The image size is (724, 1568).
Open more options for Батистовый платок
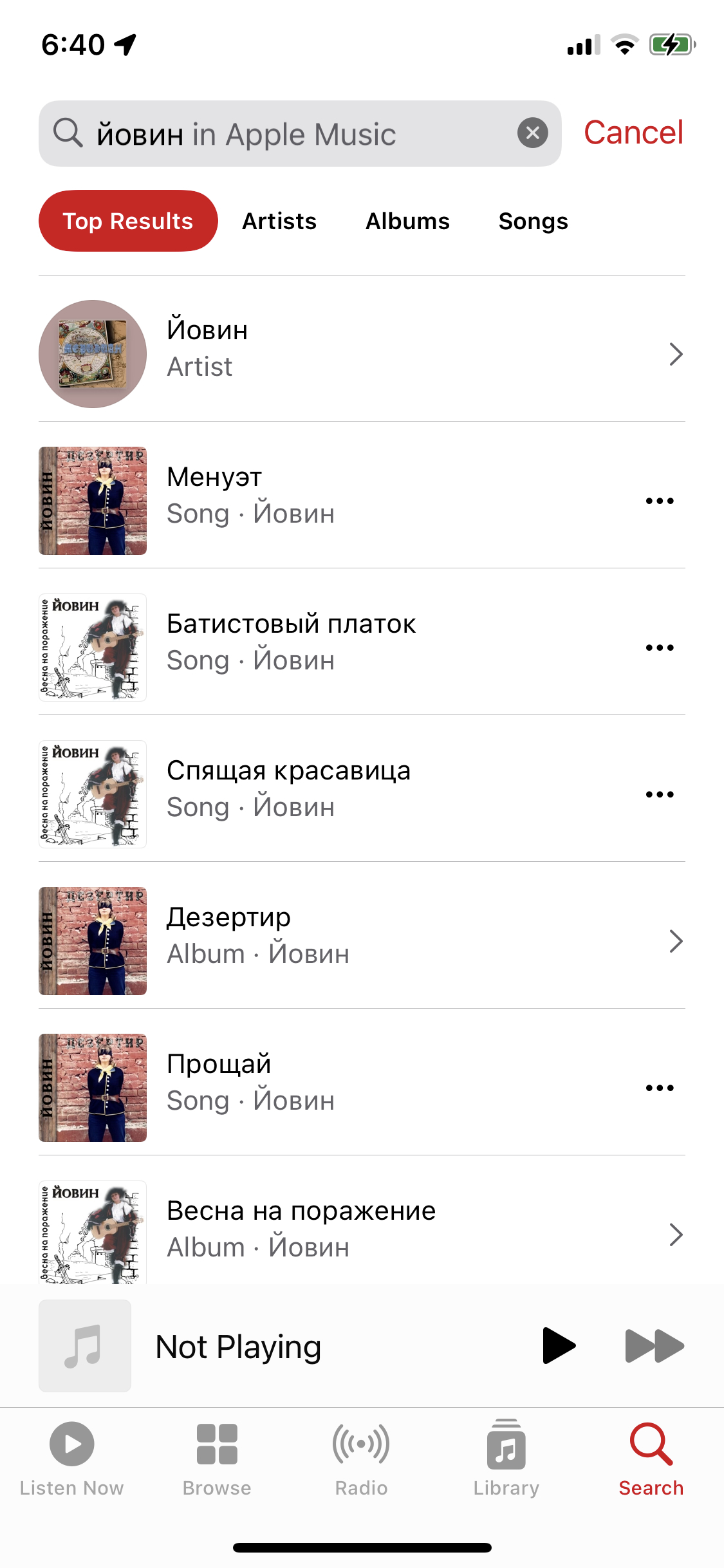tap(660, 648)
